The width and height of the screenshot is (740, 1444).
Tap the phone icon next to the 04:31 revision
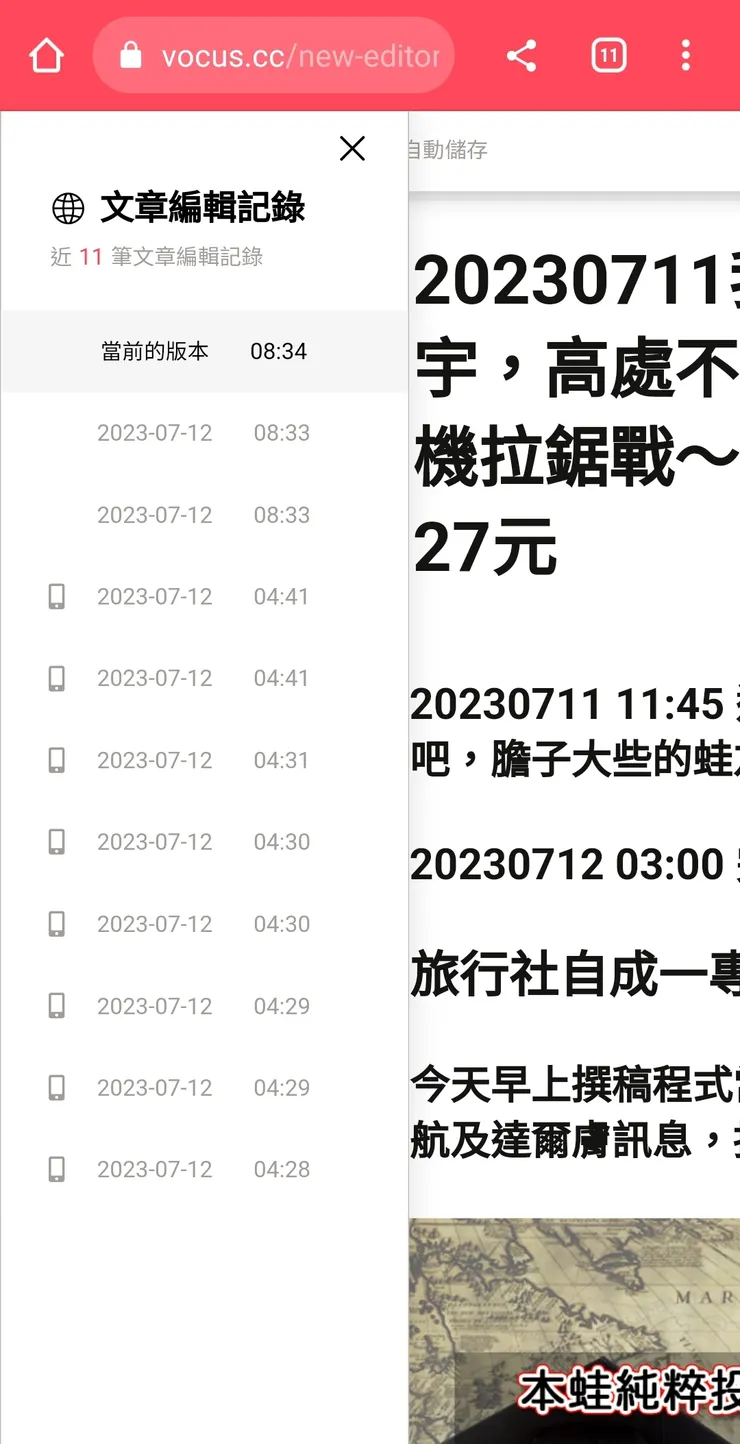(x=56, y=760)
